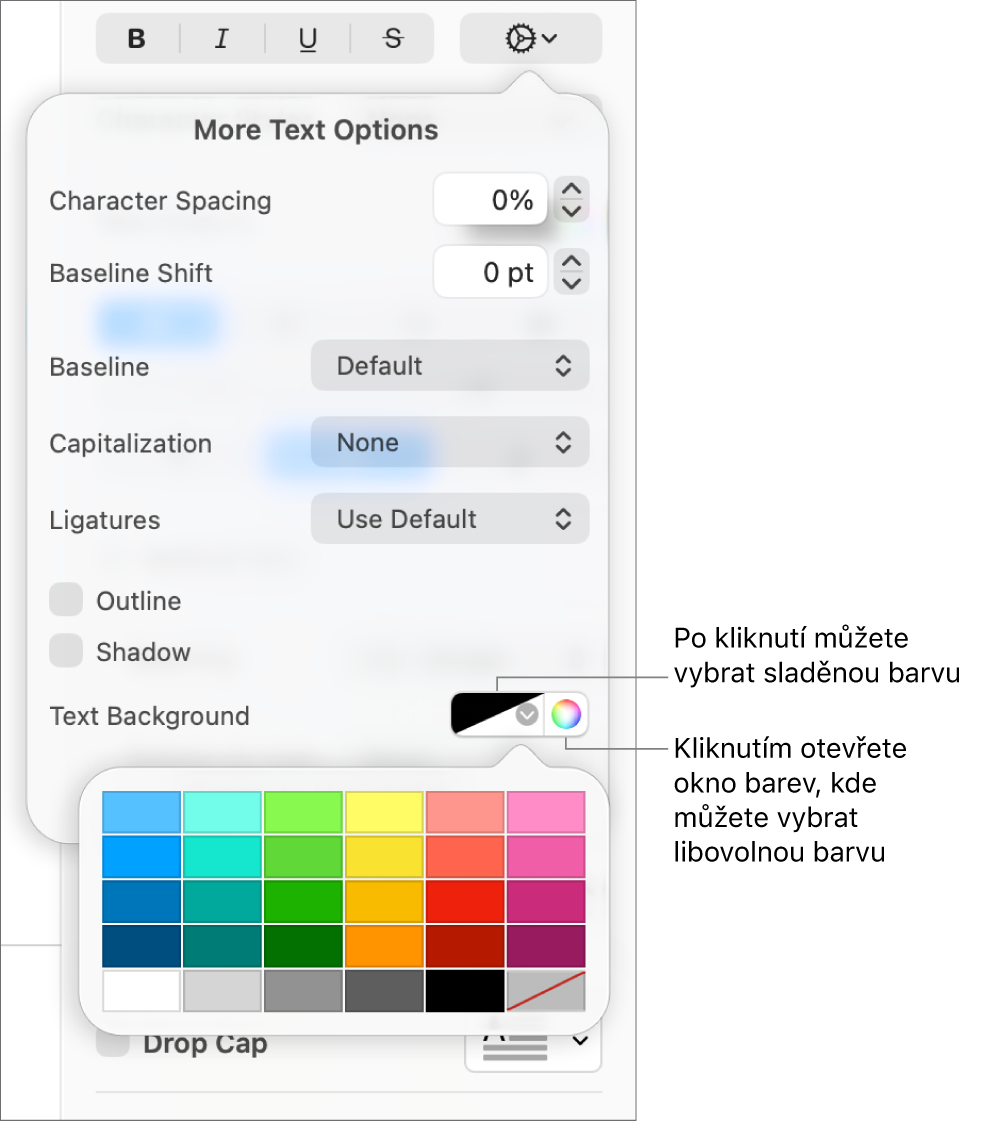This screenshot has height=1123, width=984.
Task: Enable the Outline checkbox
Action: (x=66, y=601)
